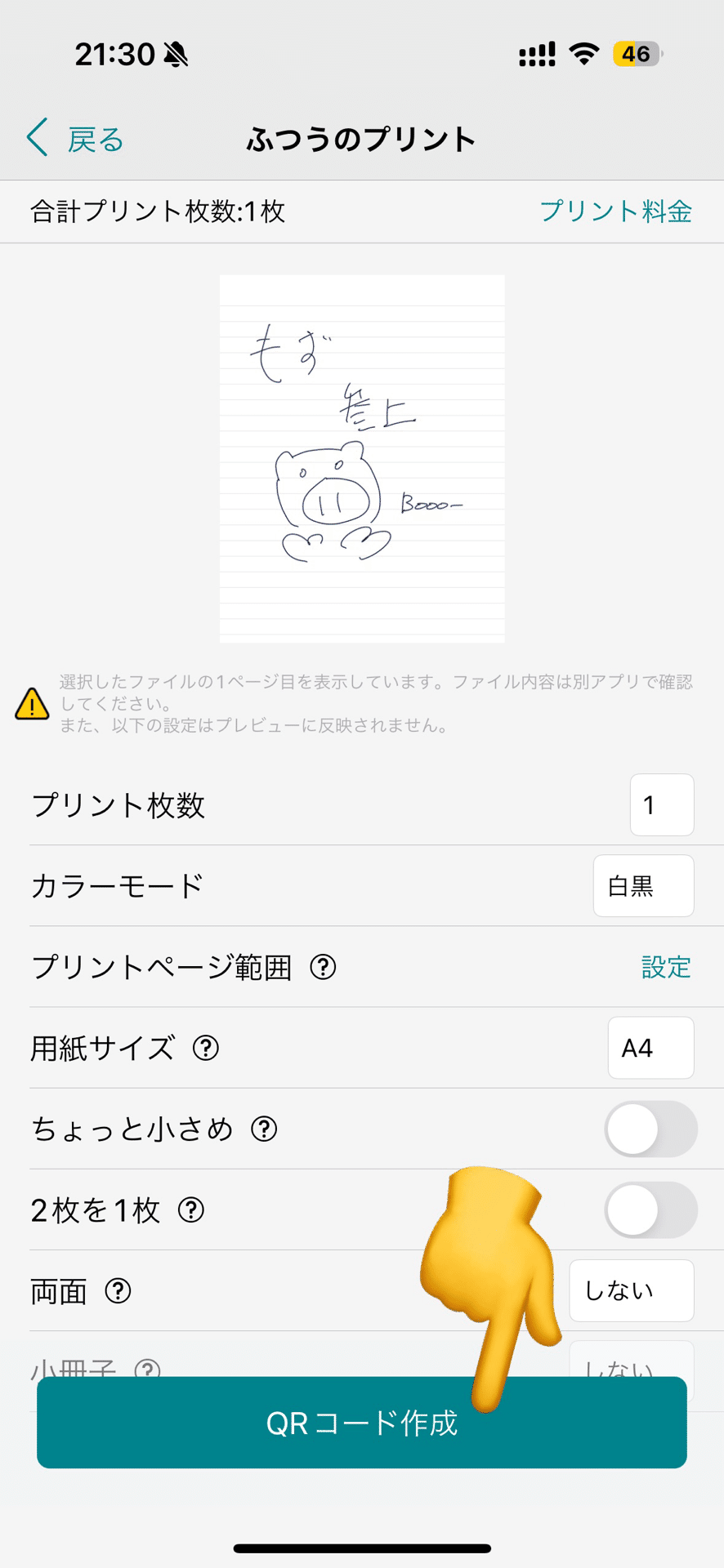Open the プリント料金 link
724x1568 pixels.
point(615,212)
